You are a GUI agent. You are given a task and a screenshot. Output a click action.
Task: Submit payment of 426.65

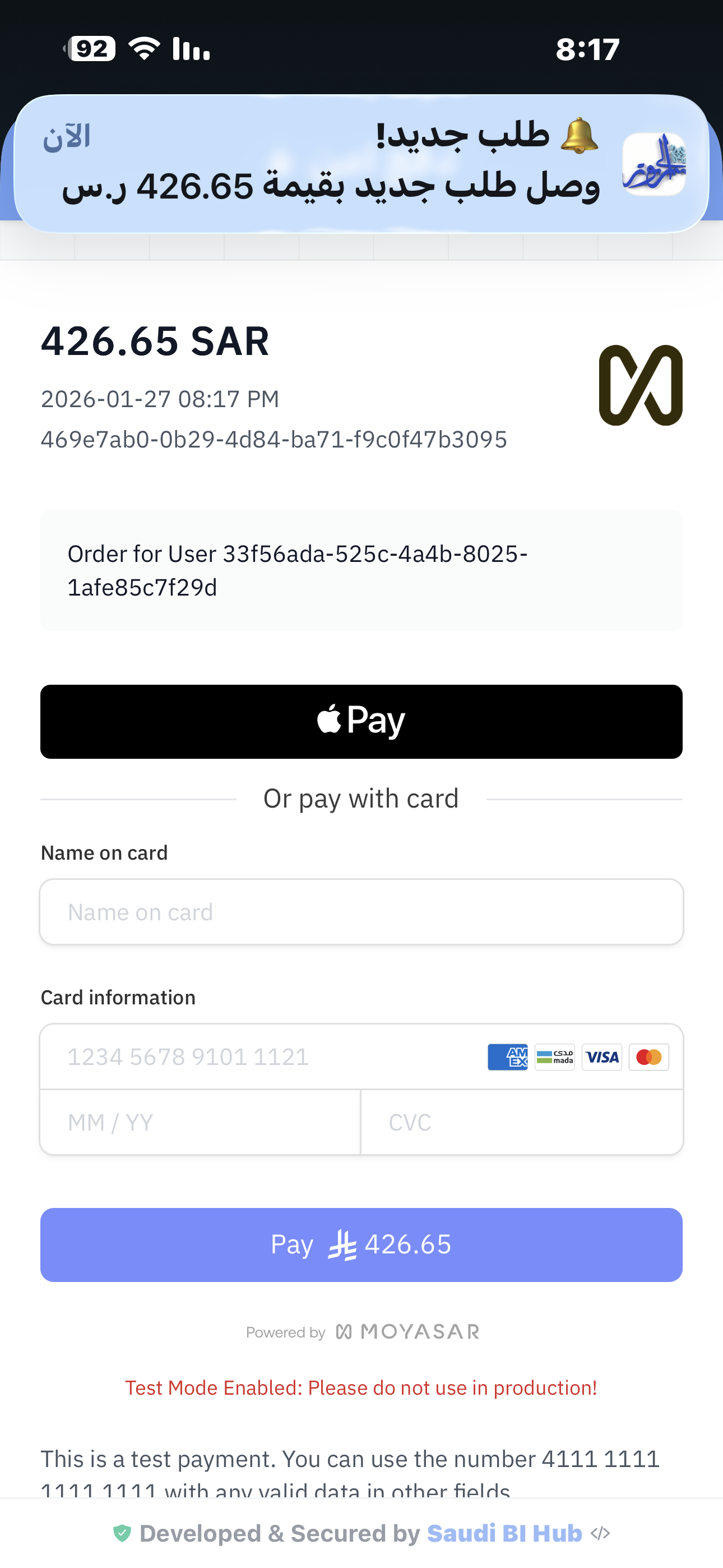pyautogui.click(x=361, y=1245)
